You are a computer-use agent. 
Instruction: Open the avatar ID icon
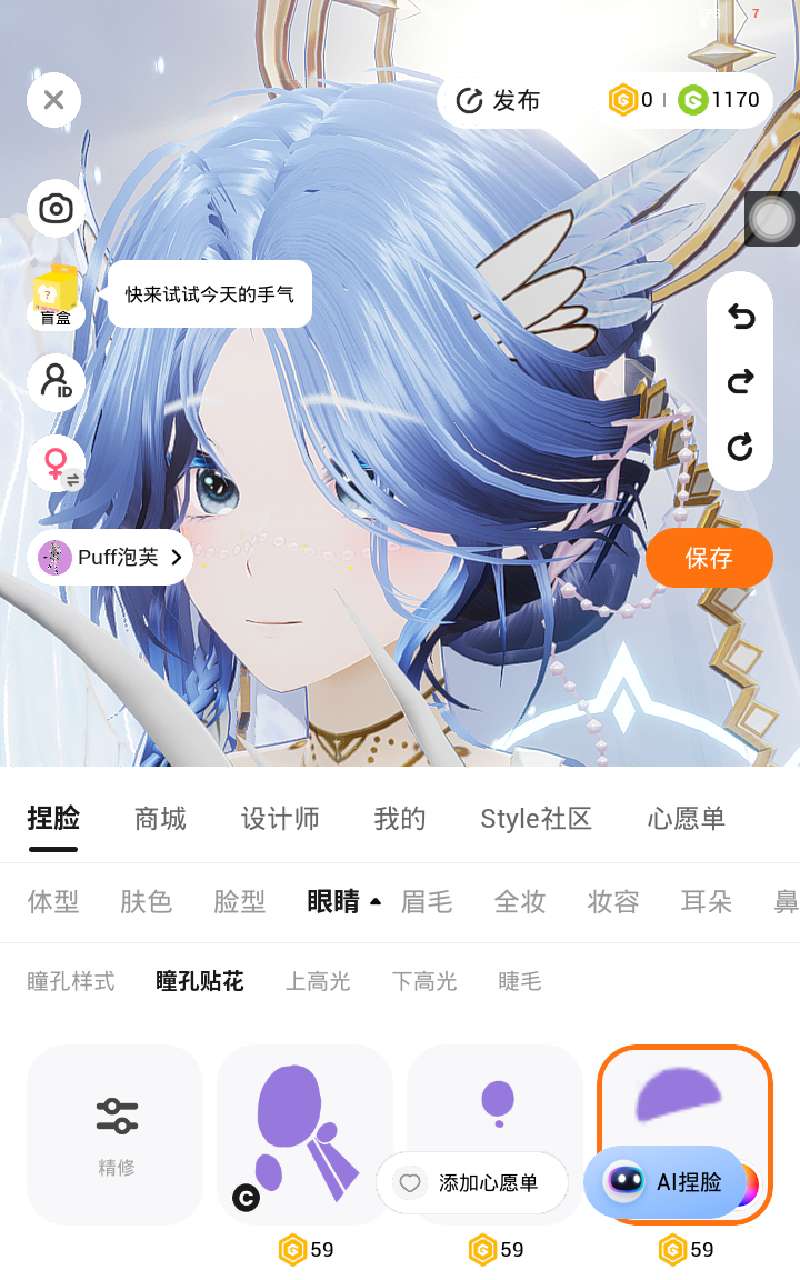[55, 381]
